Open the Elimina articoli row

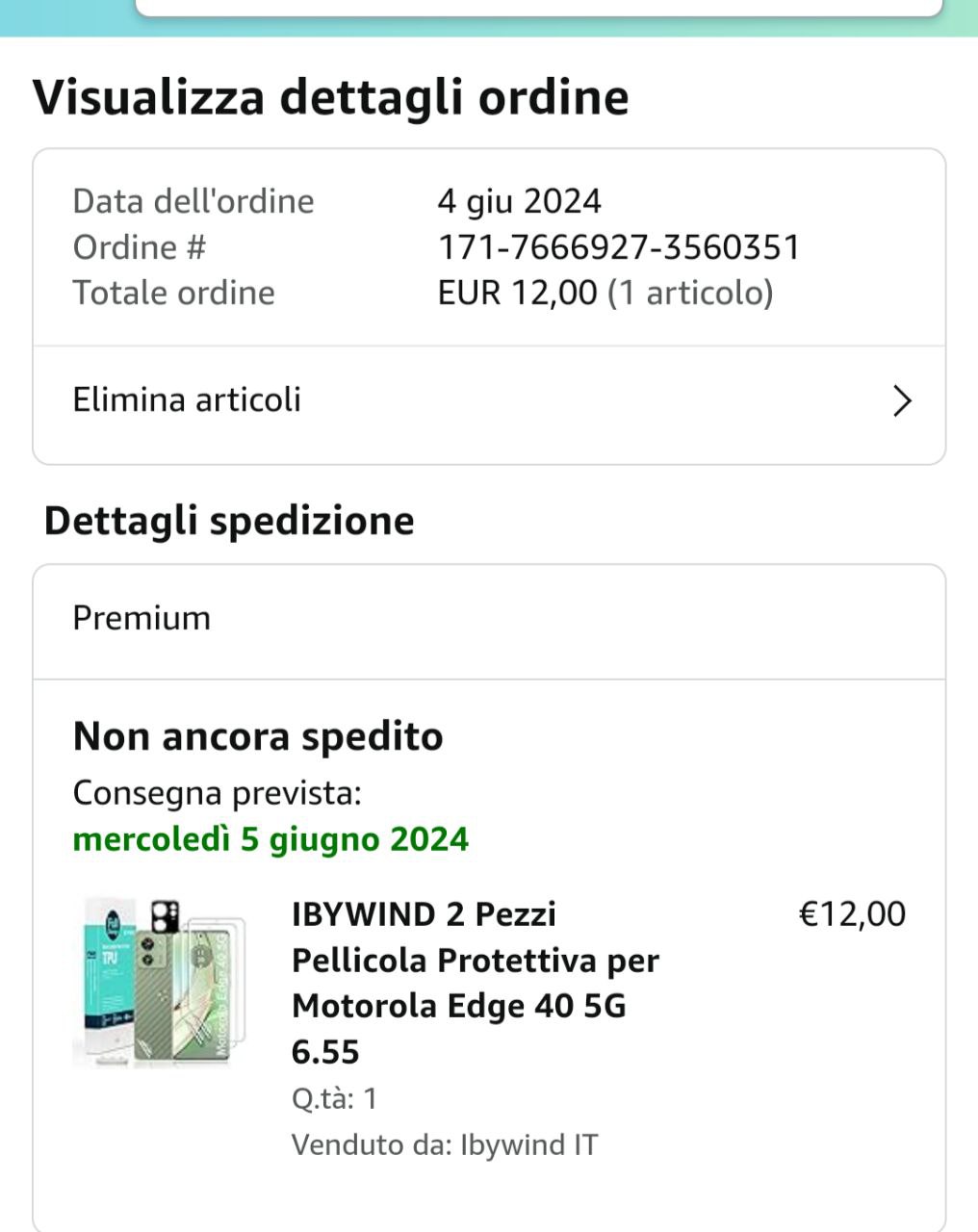[x=489, y=400]
